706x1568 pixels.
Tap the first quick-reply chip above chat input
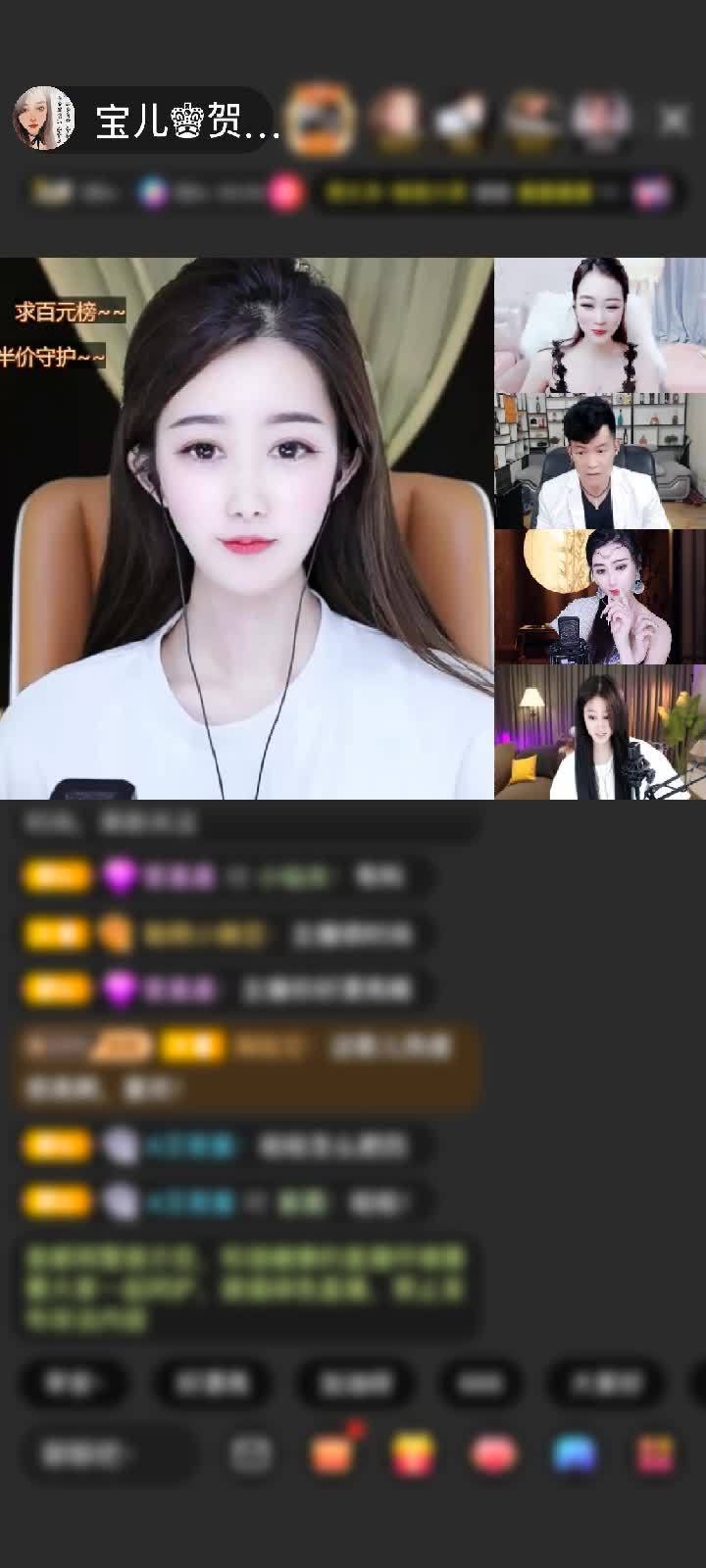click(74, 1383)
